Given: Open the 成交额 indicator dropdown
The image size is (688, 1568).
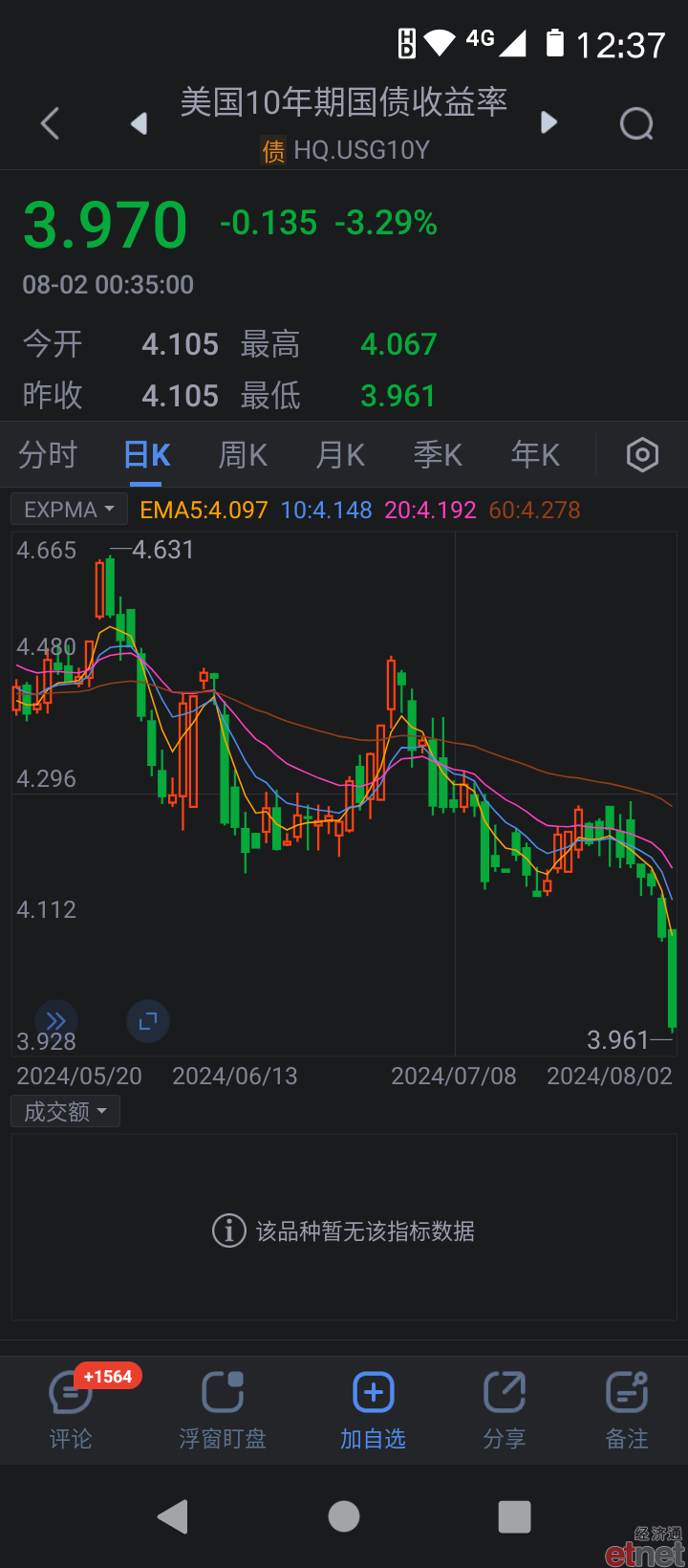Looking at the screenshot, I should [x=65, y=1111].
